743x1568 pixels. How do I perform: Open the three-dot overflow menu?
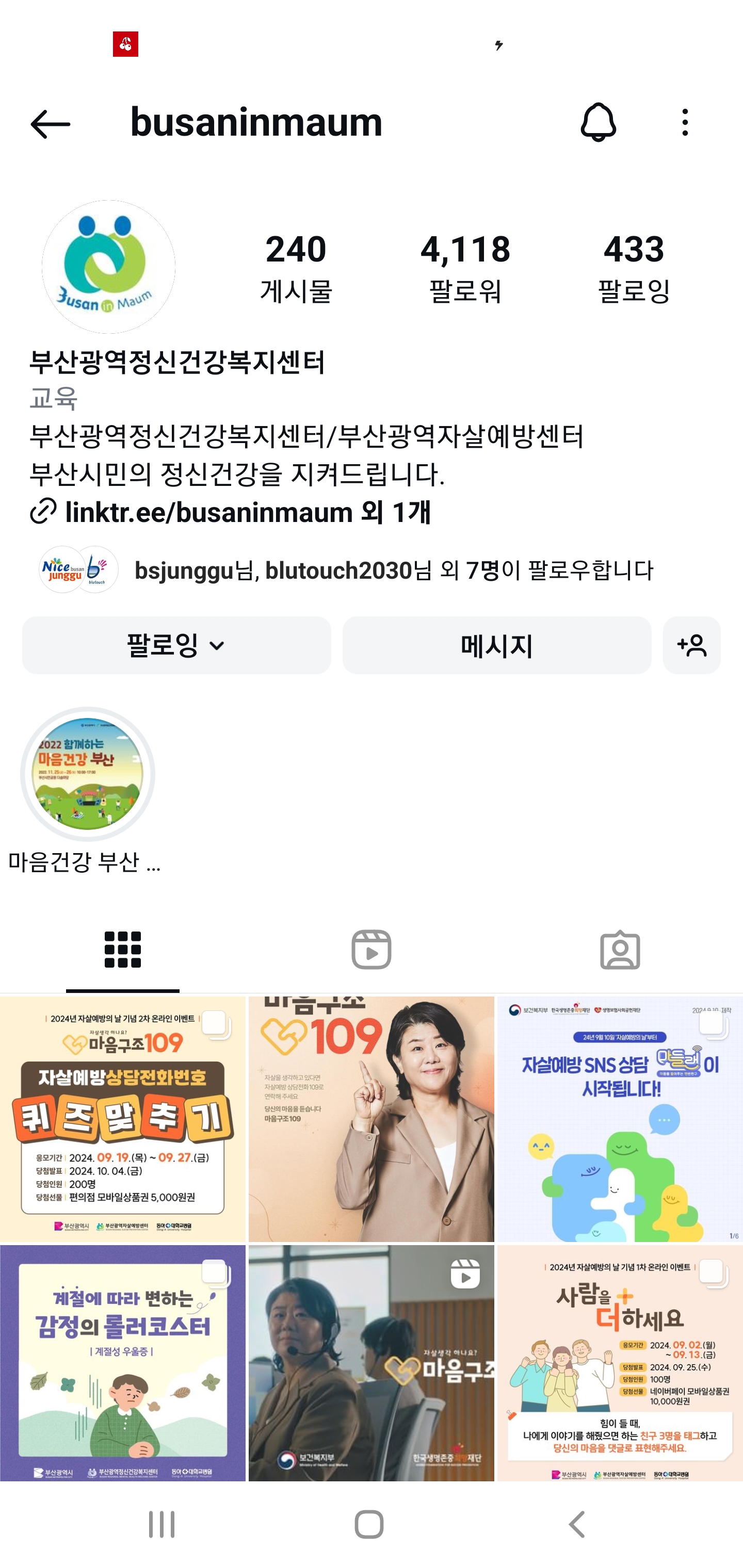[685, 123]
